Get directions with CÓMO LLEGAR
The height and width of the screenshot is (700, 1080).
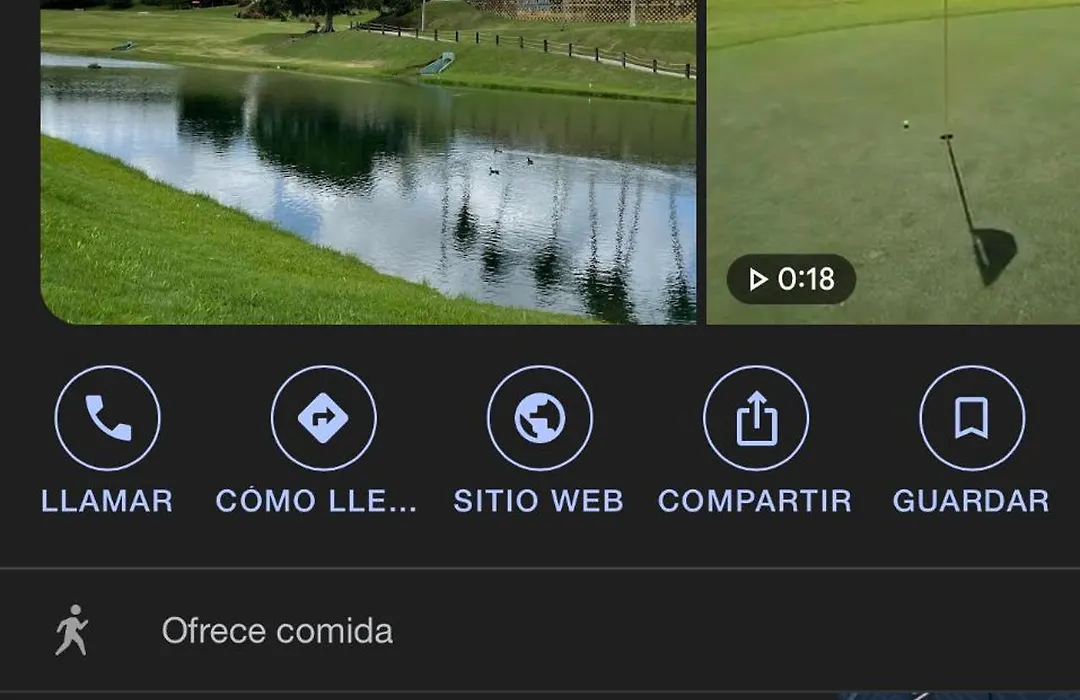[x=323, y=419]
